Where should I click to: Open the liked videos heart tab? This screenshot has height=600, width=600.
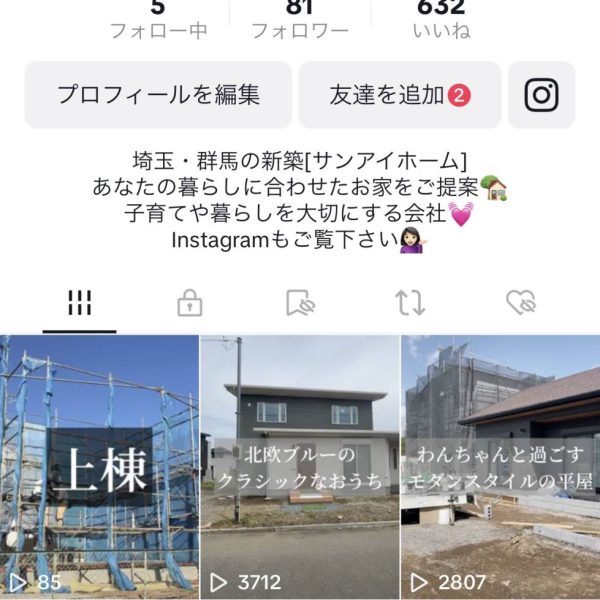point(521,303)
